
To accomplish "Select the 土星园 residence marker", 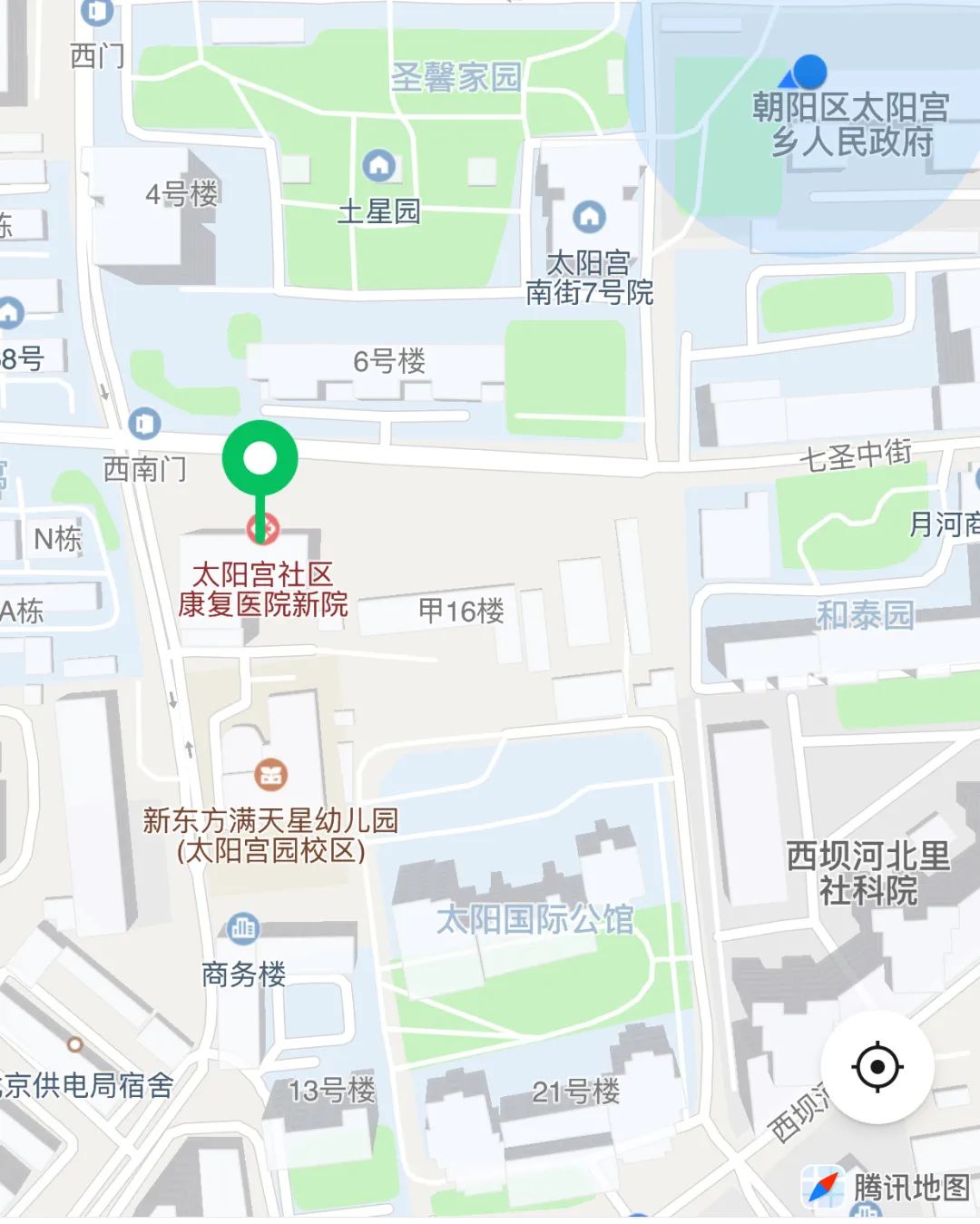I will pos(379,165).
